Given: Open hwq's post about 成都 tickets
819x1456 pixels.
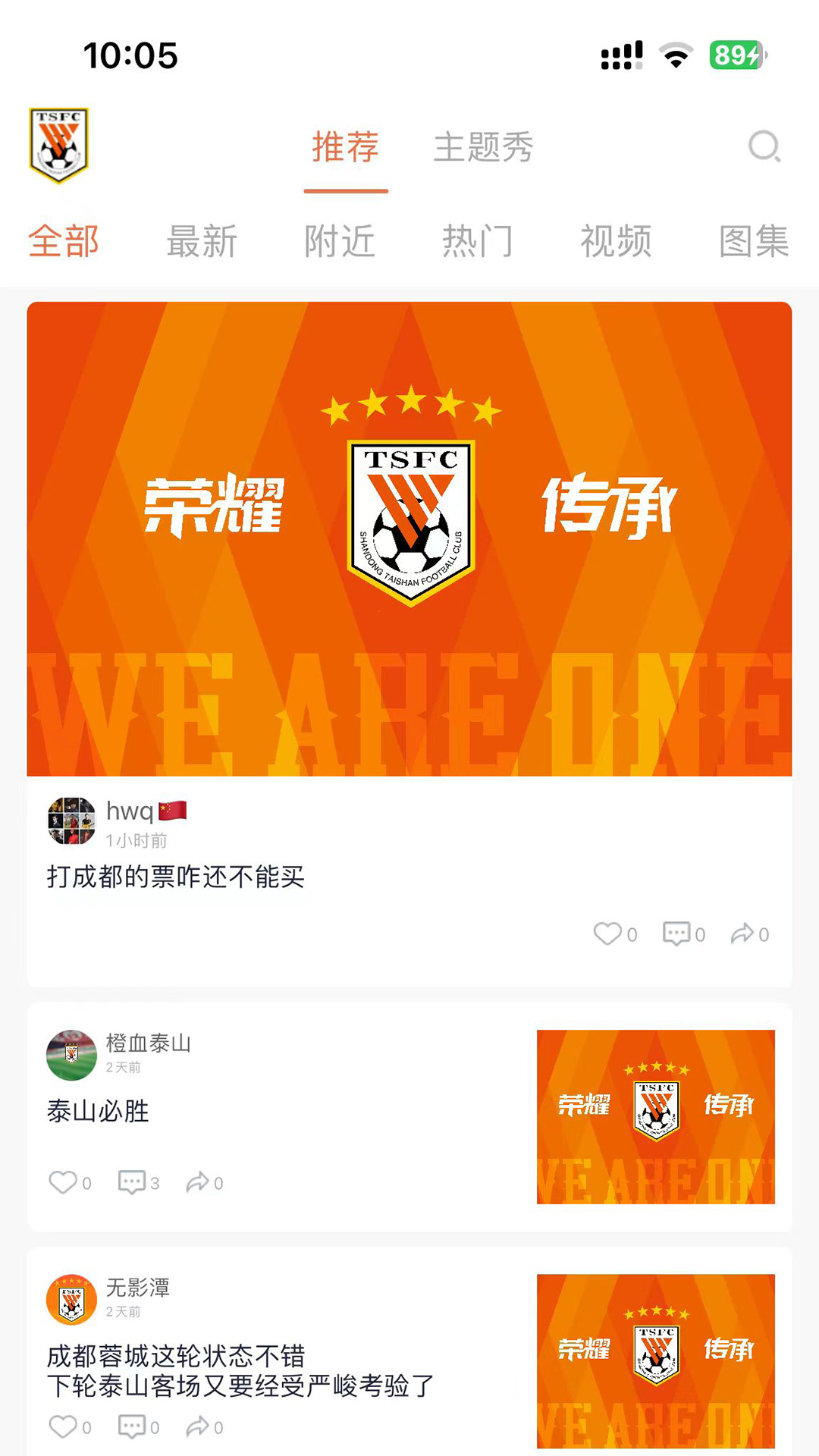Looking at the screenshot, I should click(x=176, y=877).
